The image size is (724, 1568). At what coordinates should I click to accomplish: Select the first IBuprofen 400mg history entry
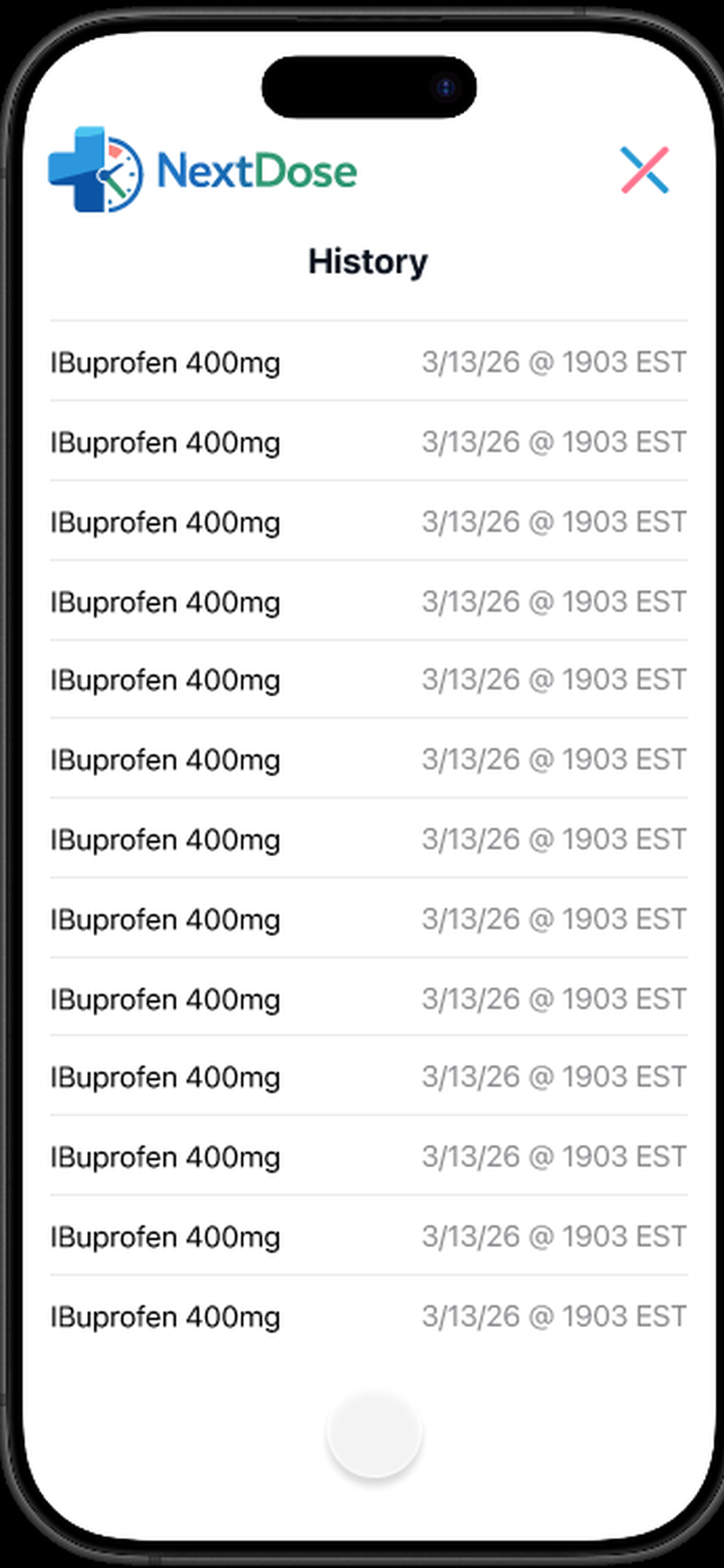coord(166,362)
